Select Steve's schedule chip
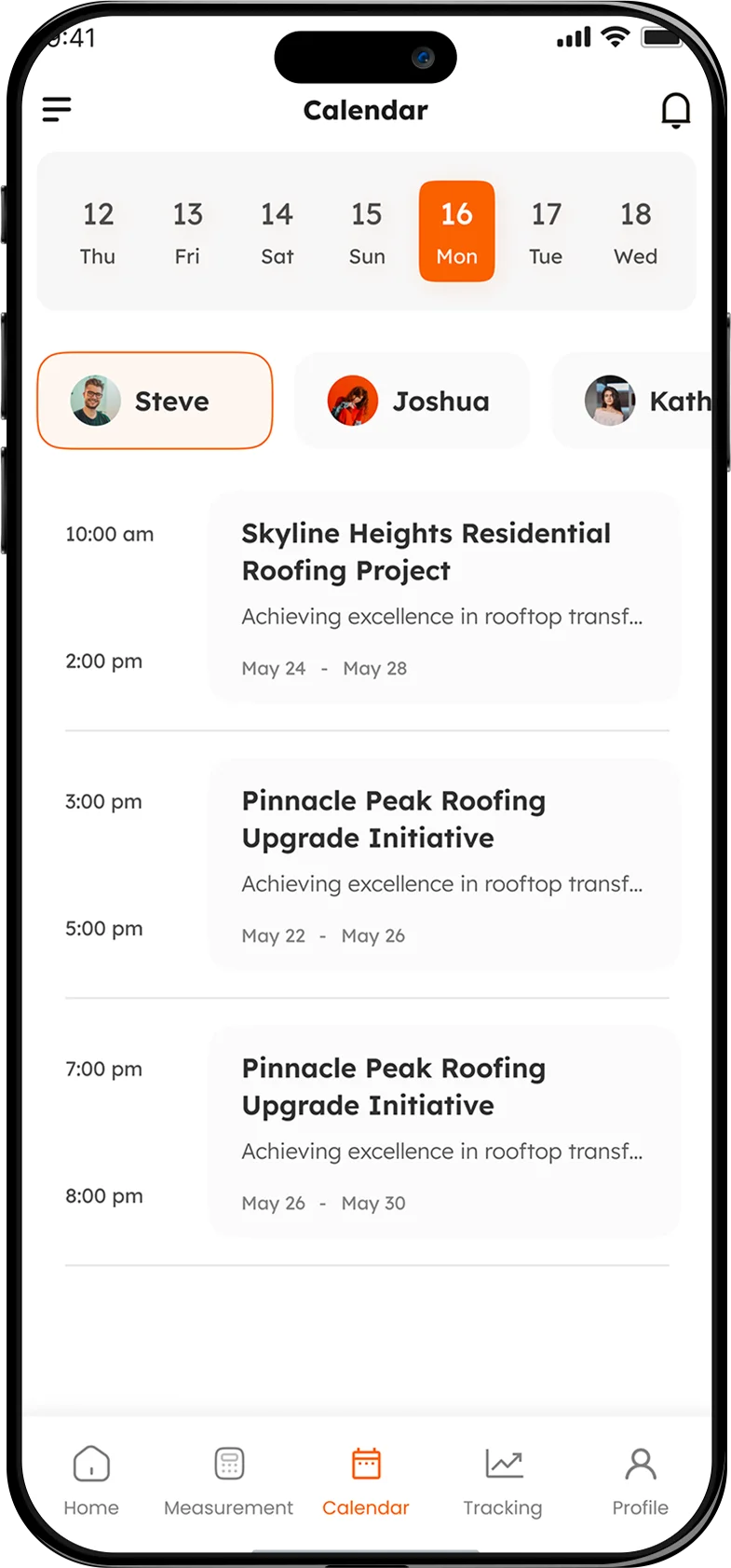731x1568 pixels. (155, 401)
